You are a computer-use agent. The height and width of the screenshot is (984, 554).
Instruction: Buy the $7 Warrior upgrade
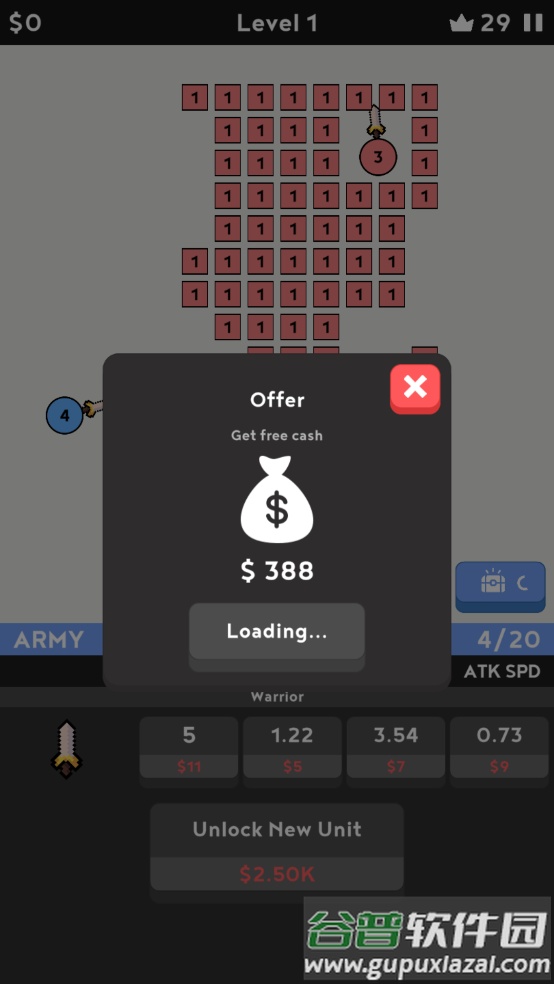click(x=396, y=749)
